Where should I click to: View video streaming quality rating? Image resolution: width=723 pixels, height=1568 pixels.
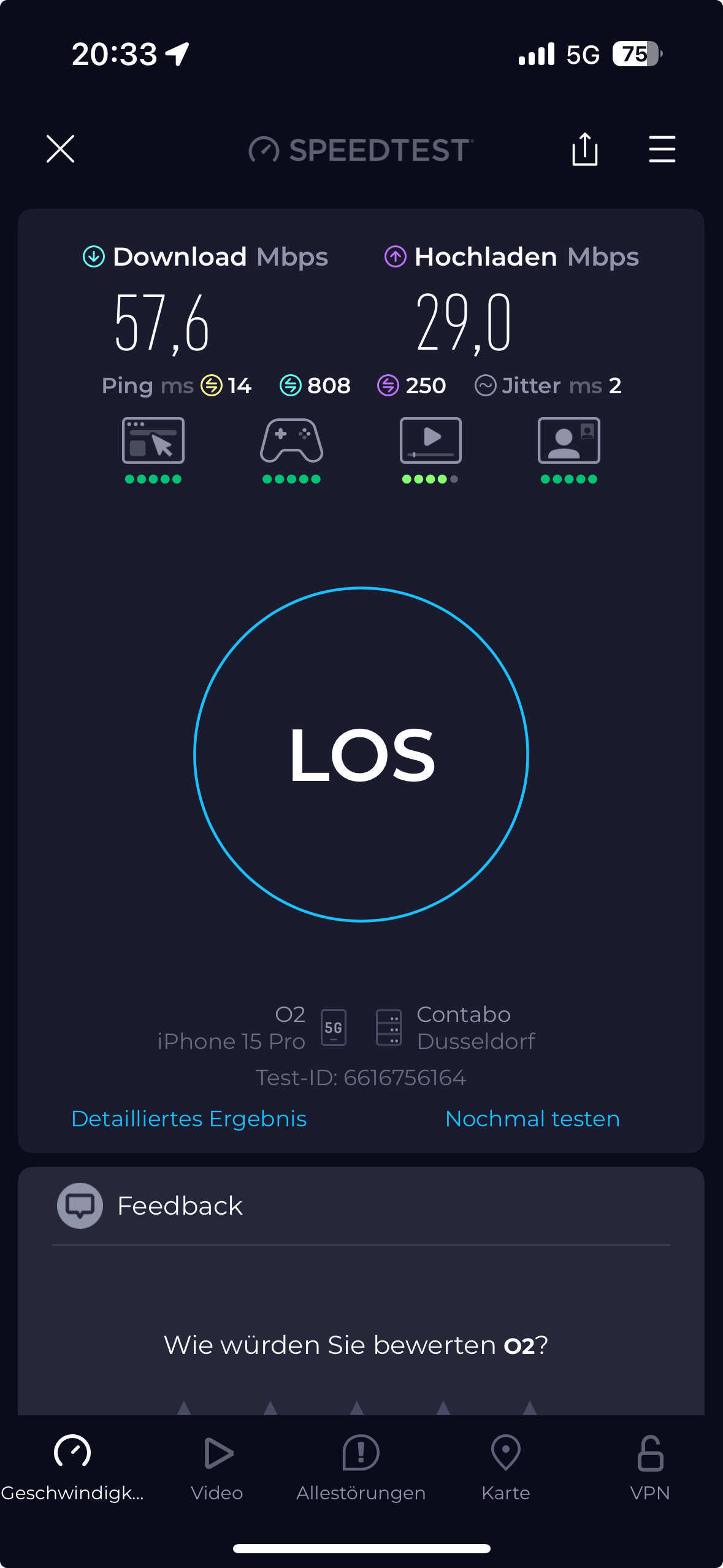tap(430, 450)
